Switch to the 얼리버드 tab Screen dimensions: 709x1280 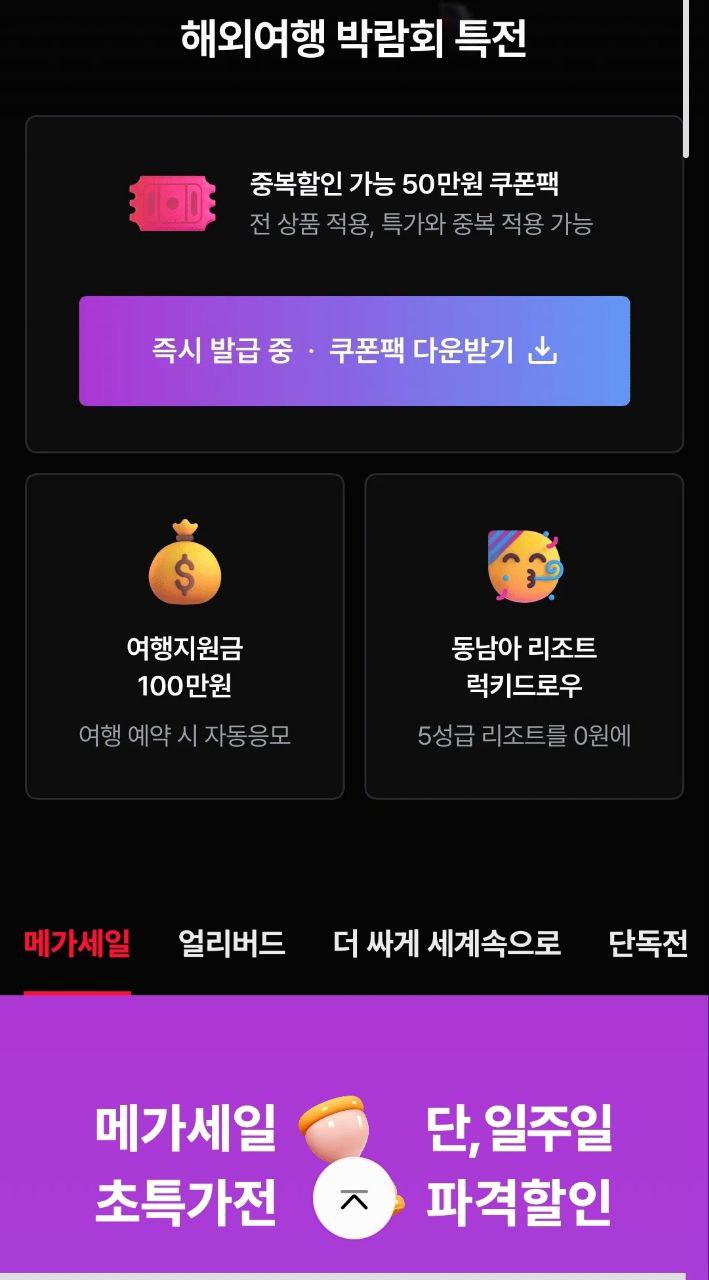232,943
